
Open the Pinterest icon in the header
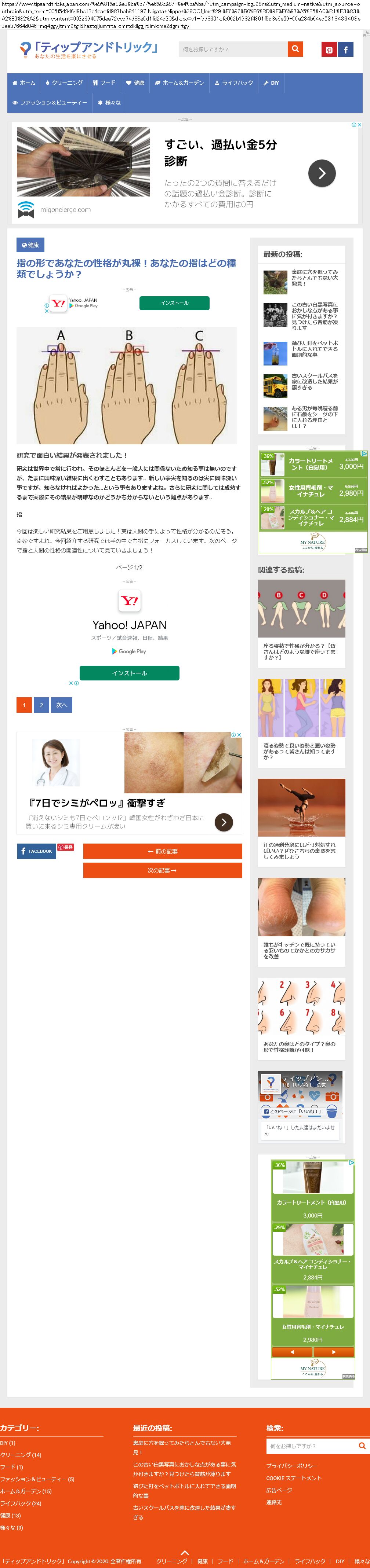click(329, 50)
